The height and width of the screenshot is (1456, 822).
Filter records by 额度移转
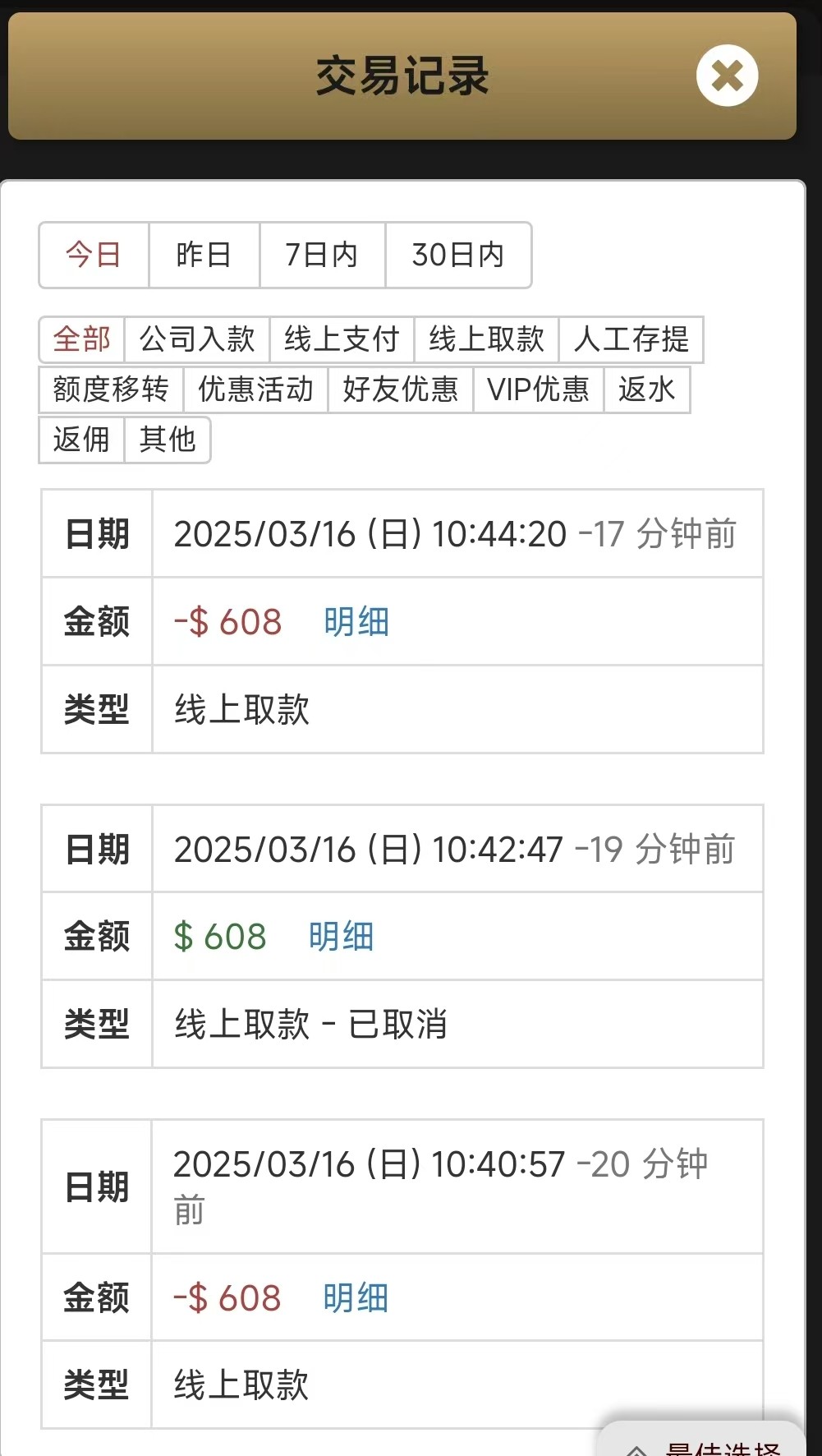coord(111,389)
